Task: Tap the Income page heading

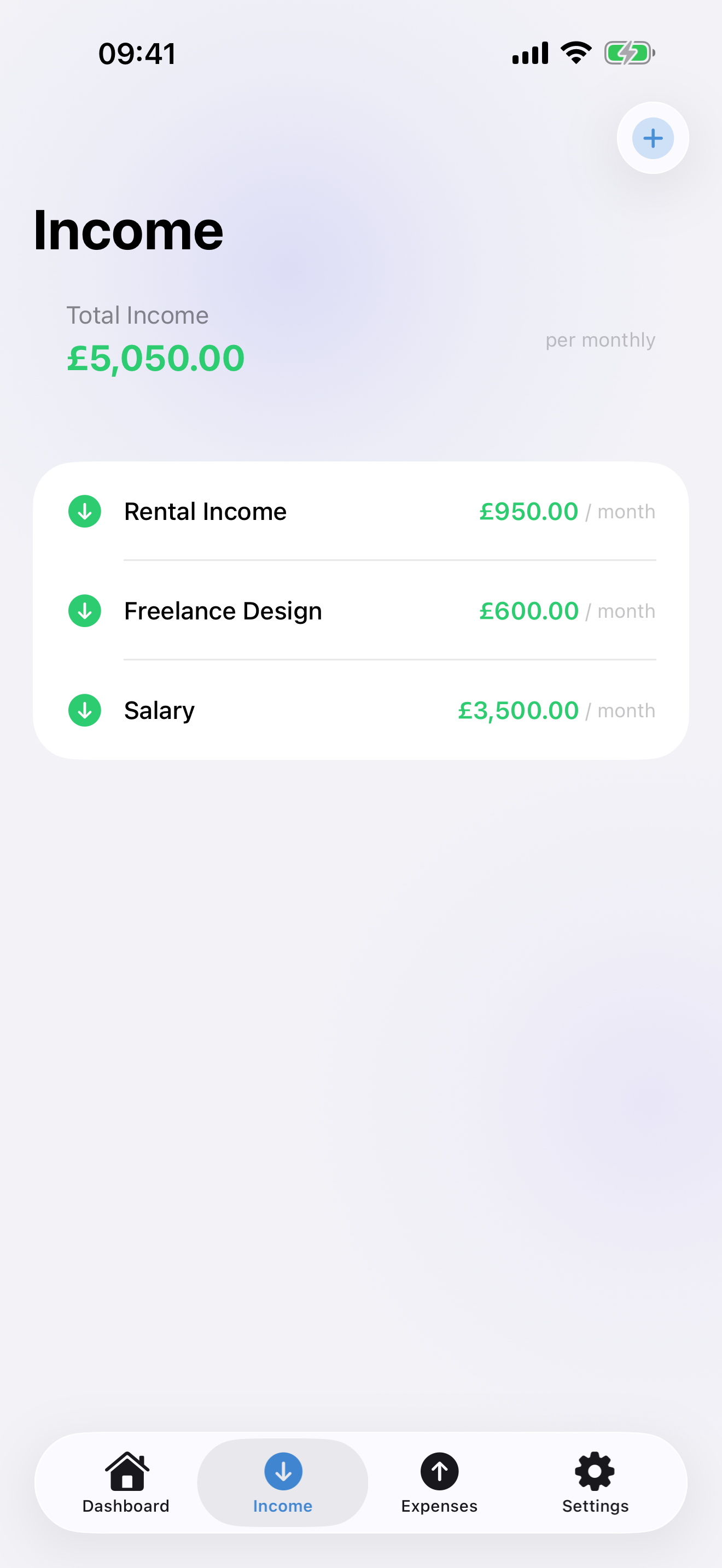Action: click(x=129, y=230)
